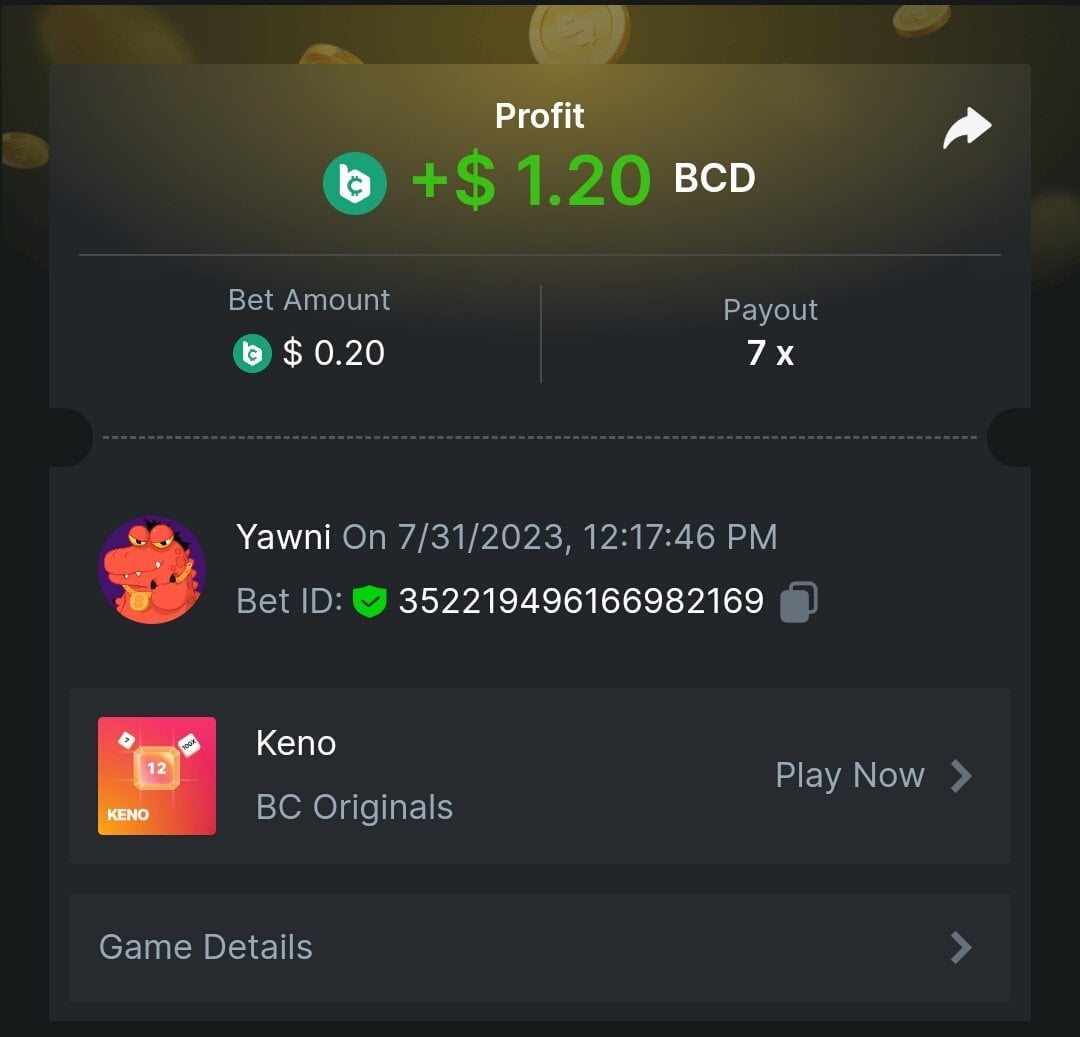Share this bet result

(x=967, y=129)
